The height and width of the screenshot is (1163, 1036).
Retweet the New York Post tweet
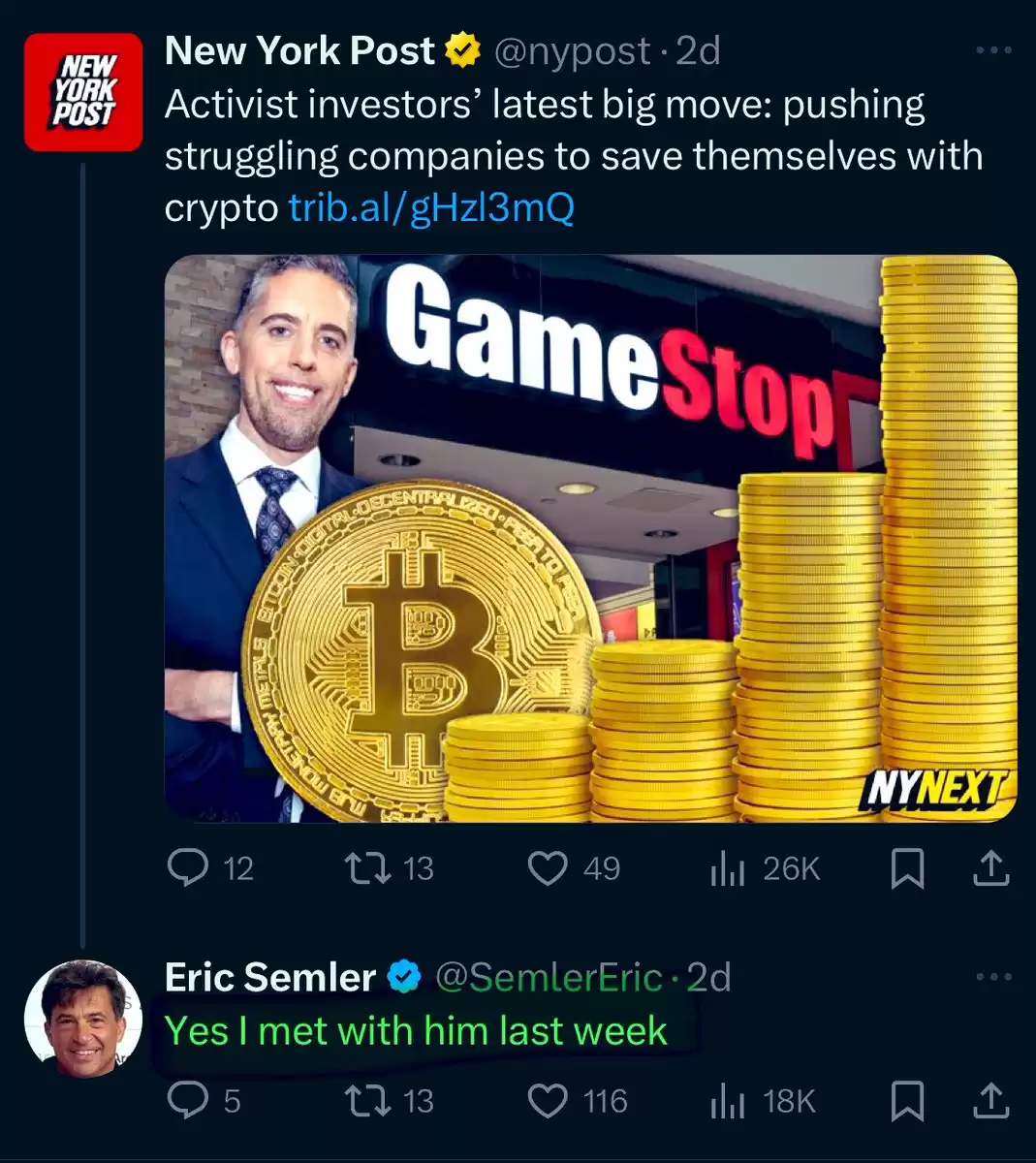click(x=368, y=867)
